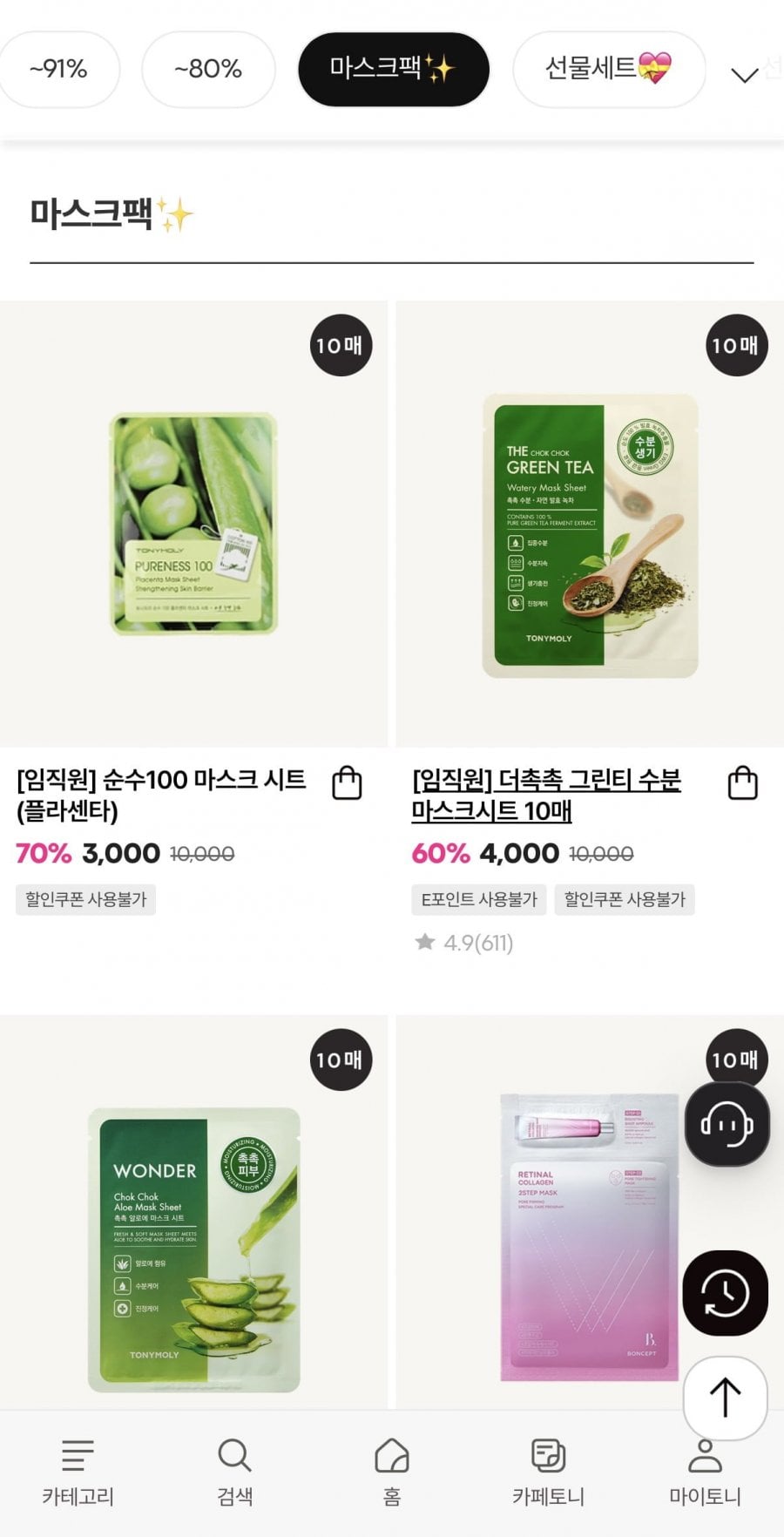View the Green Tea Watery Mask product image

pos(590,534)
